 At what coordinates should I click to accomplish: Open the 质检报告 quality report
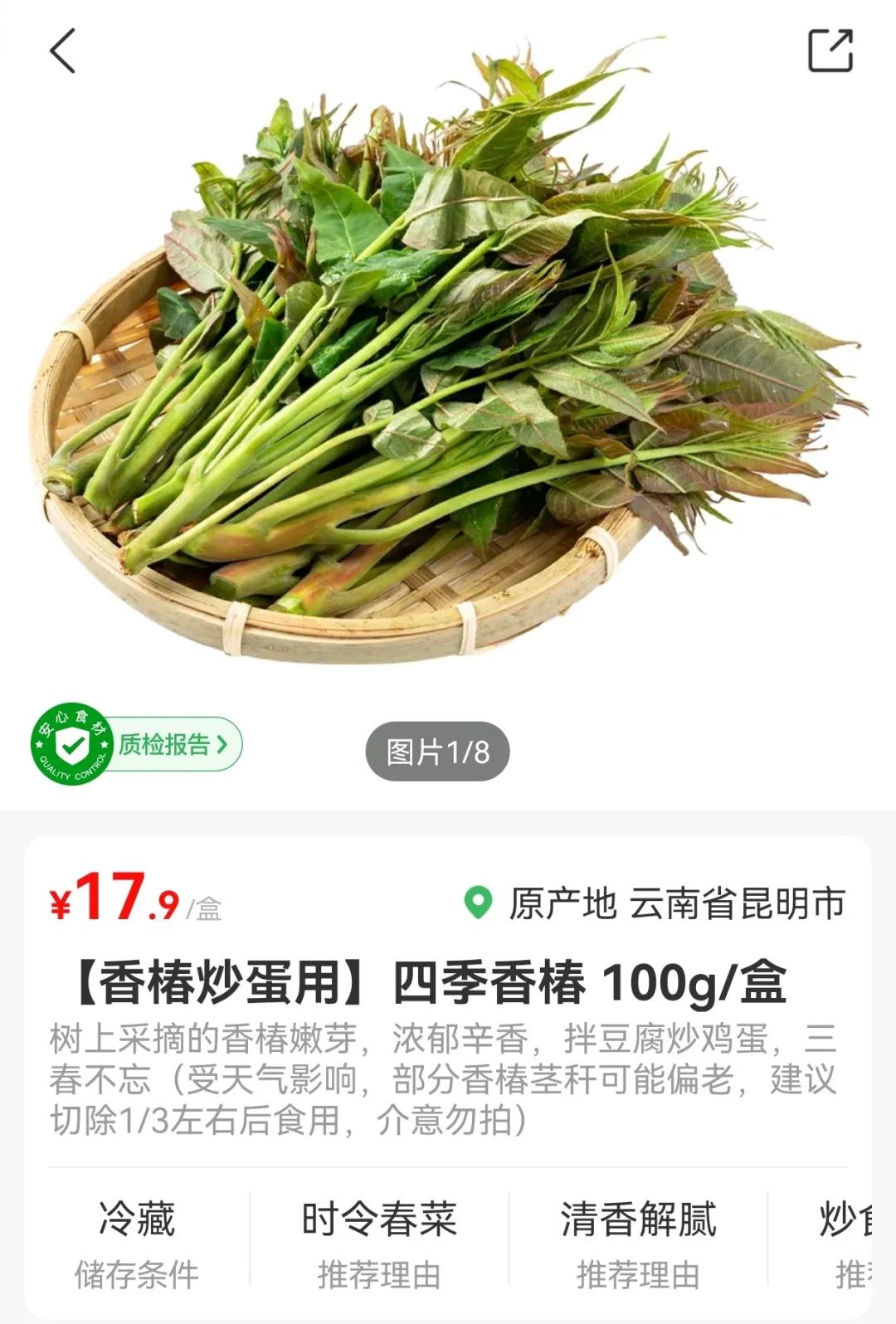click(170, 744)
